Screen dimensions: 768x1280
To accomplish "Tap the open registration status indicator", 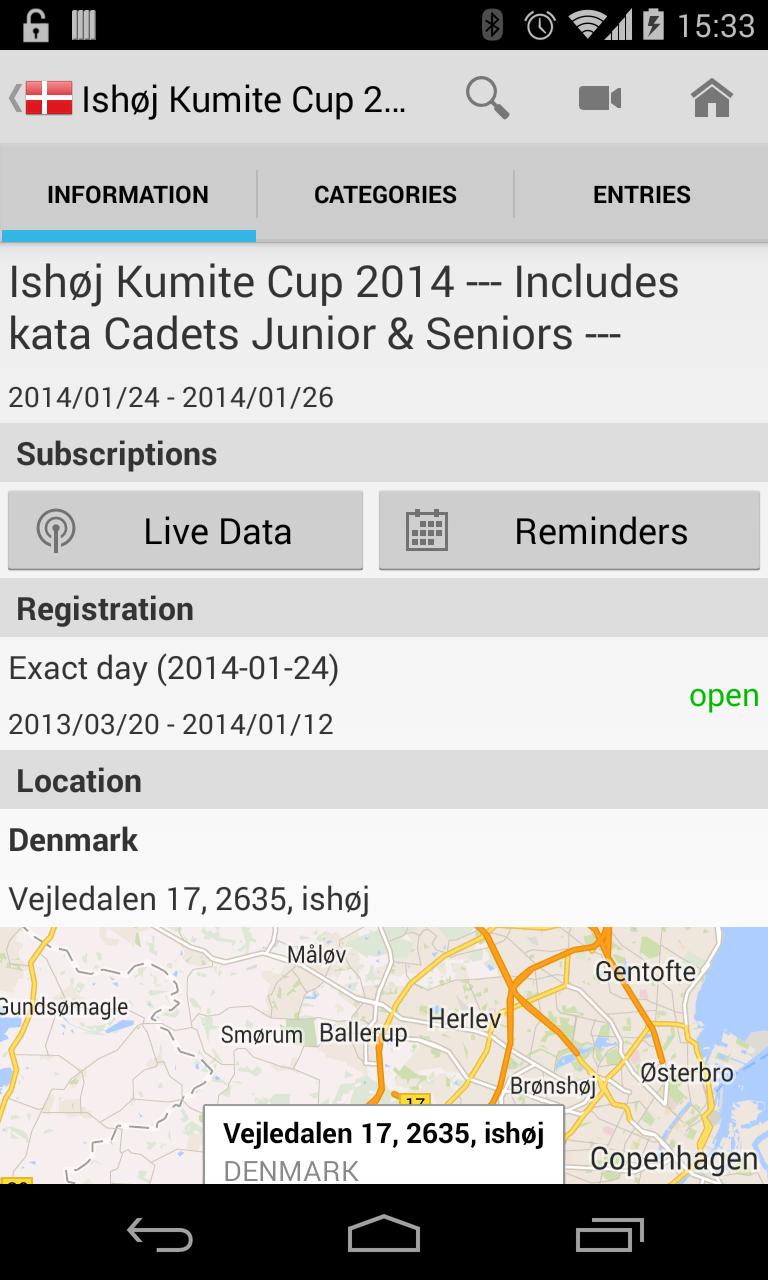I will [722, 695].
